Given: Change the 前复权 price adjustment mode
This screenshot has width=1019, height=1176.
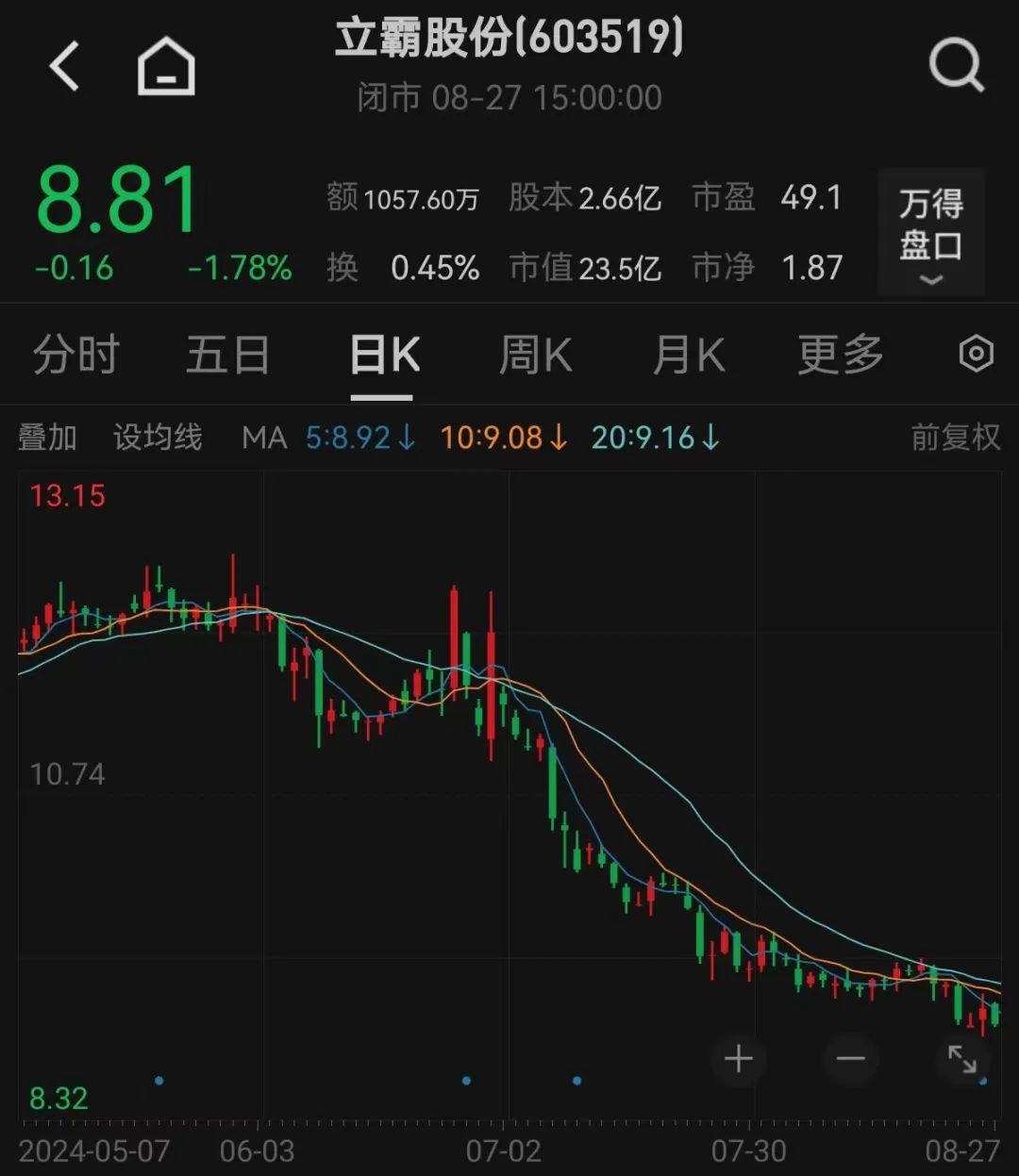Looking at the screenshot, I should (x=955, y=438).
